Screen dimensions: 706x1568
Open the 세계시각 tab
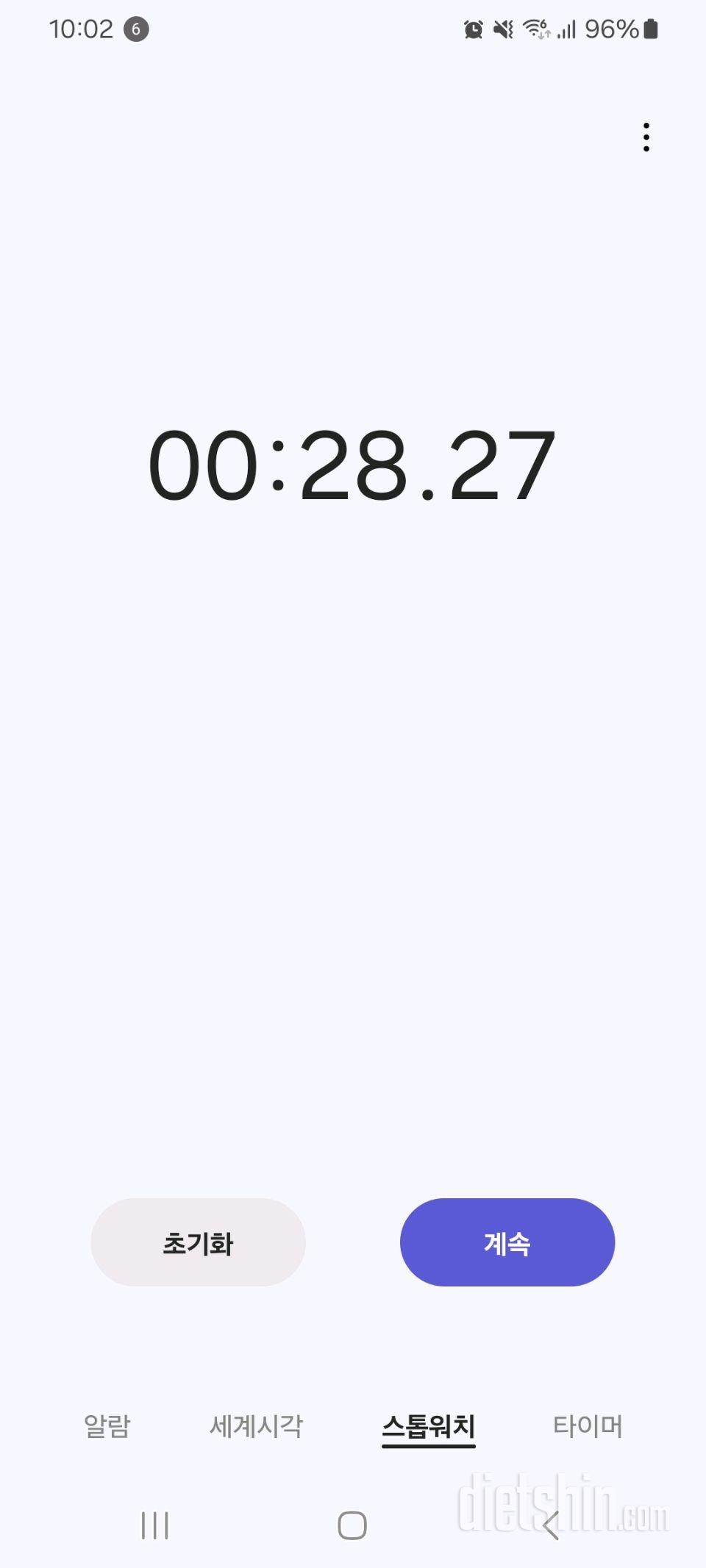click(x=256, y=1426)
